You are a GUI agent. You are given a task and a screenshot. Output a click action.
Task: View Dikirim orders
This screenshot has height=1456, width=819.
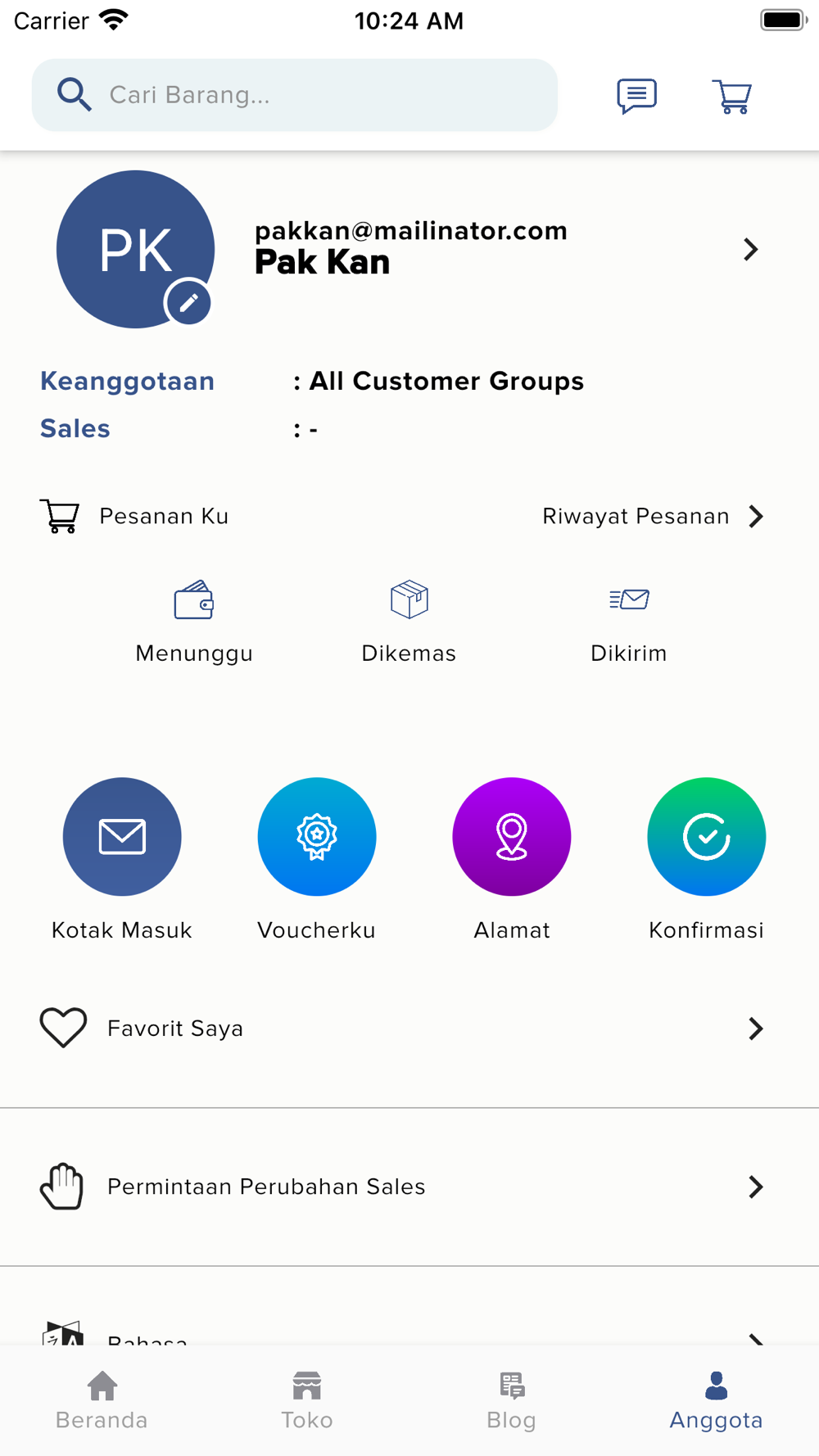(629, 622)
